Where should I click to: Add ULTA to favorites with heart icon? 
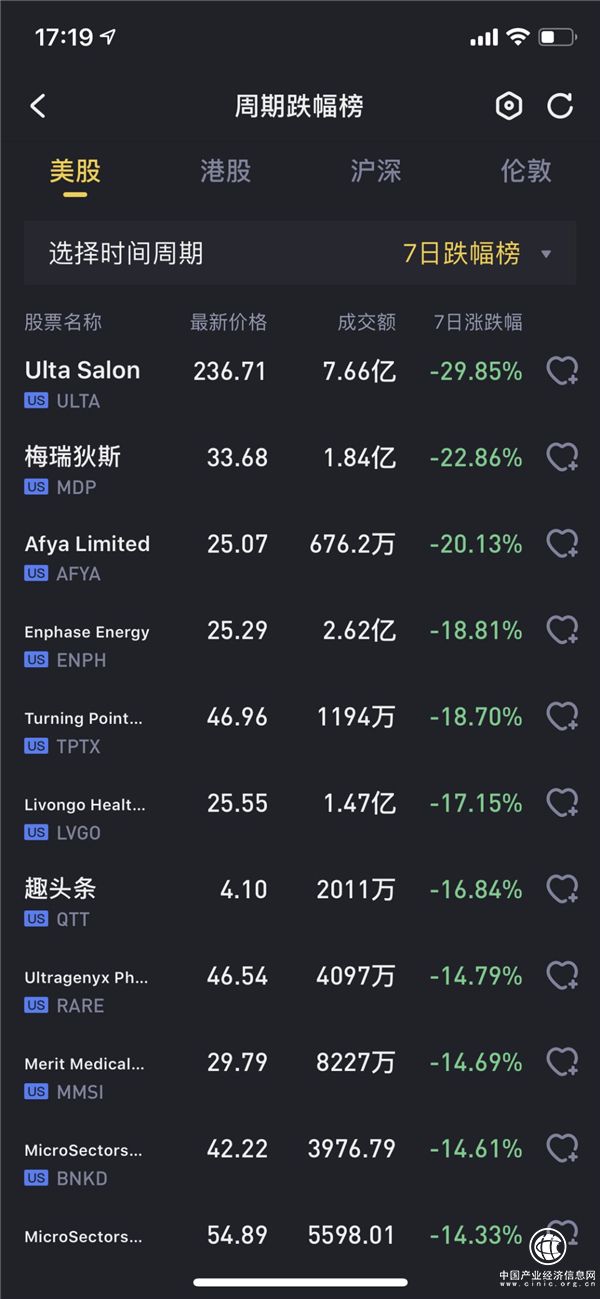click(x=562, y=371)
